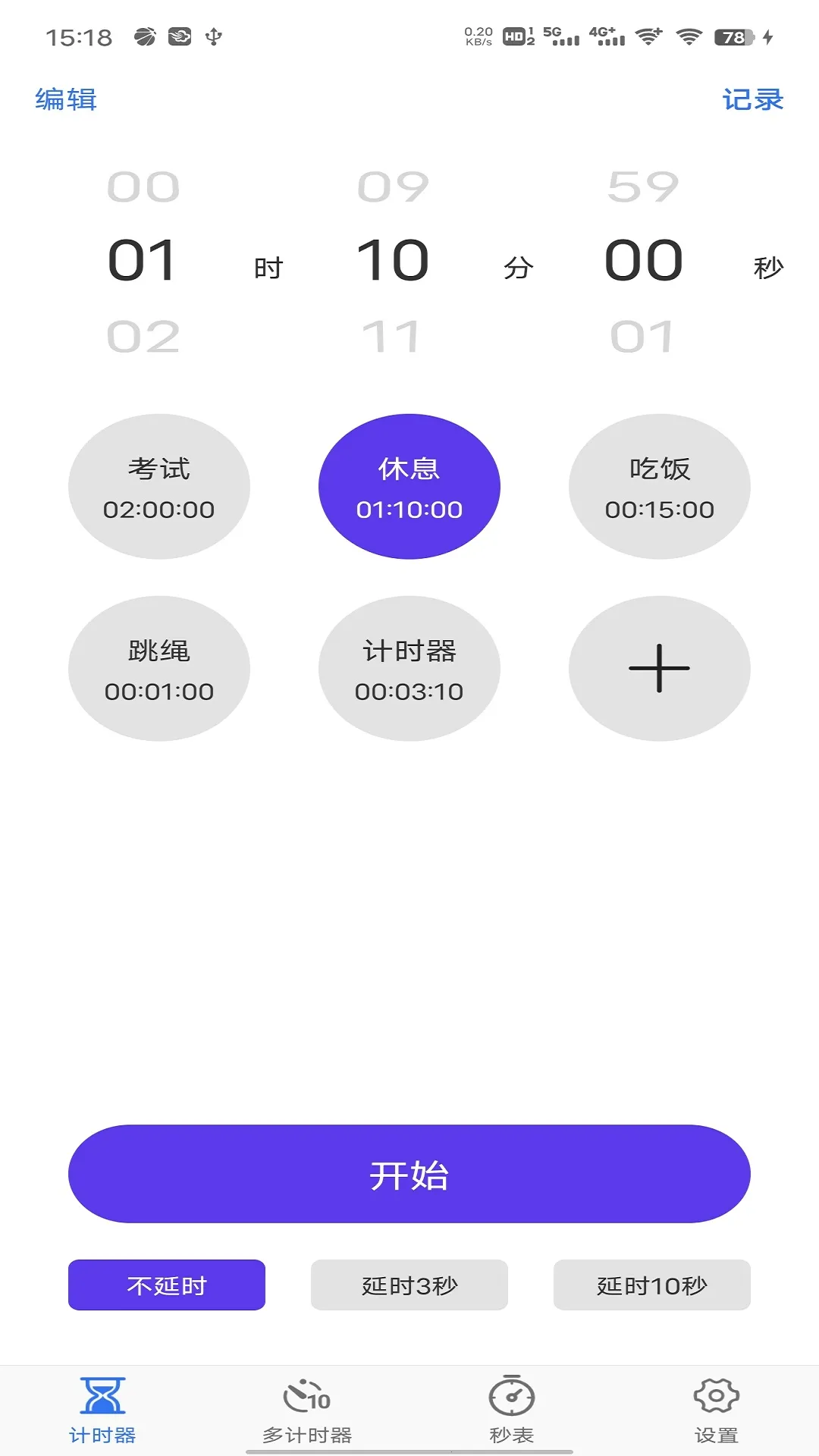Select the 考试 02:00:00 preset

pos(159,486)
